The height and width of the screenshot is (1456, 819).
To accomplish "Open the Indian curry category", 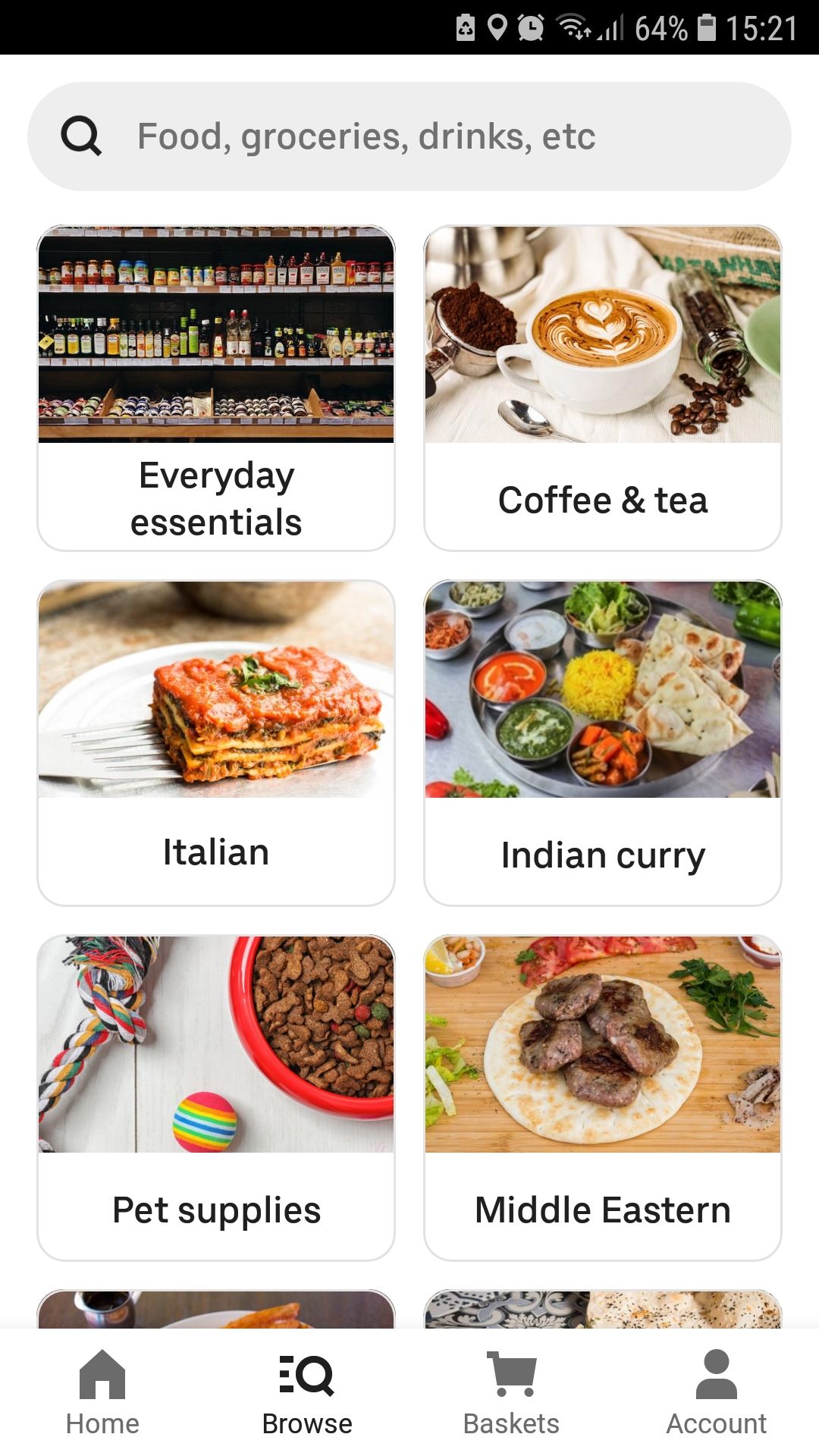I will pos(603,743).
